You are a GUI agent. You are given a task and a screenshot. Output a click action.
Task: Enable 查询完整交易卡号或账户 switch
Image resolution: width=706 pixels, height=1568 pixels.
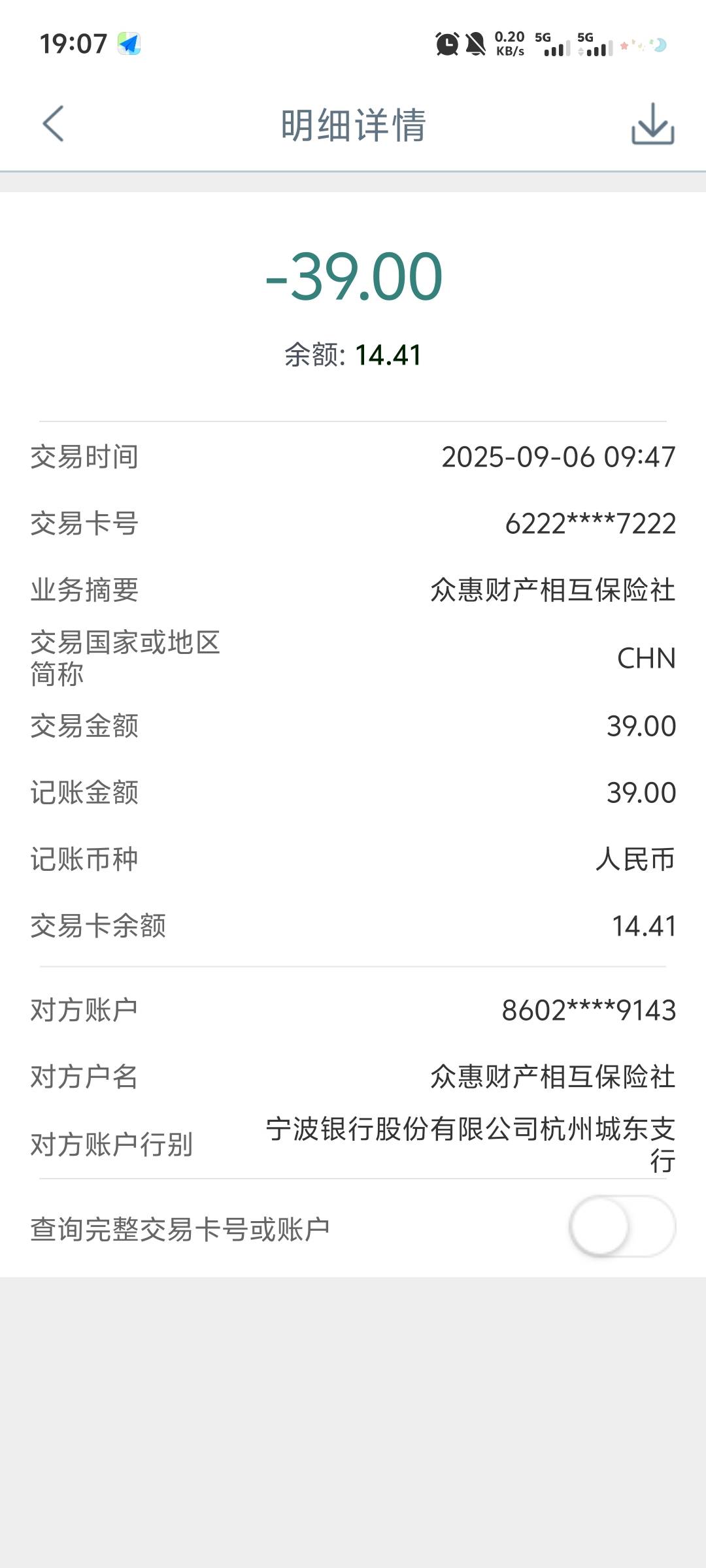click(x=622, y=1226)
